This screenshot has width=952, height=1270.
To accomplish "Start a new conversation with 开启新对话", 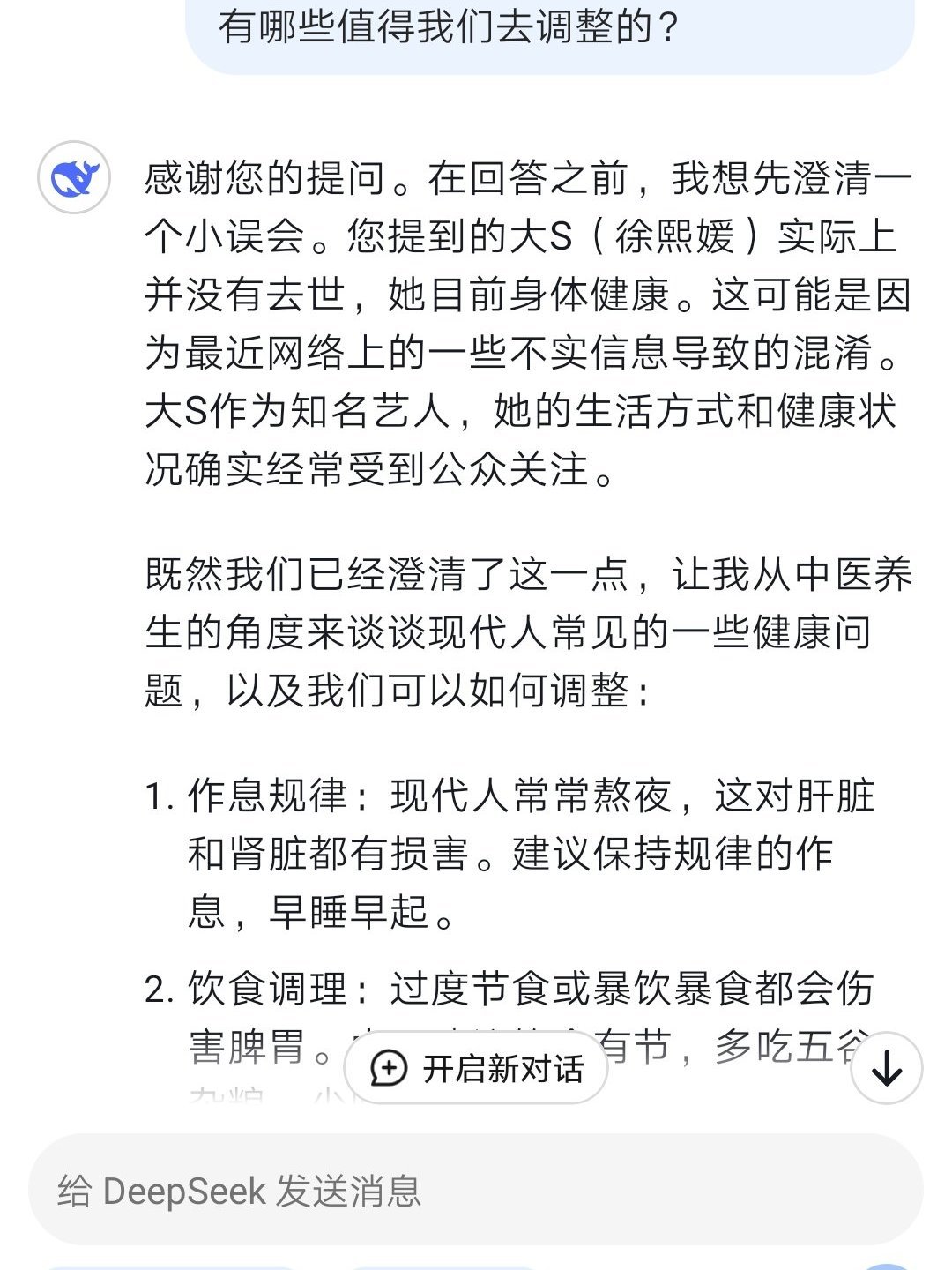I will pyautogui.click(x=477, y=1069).
